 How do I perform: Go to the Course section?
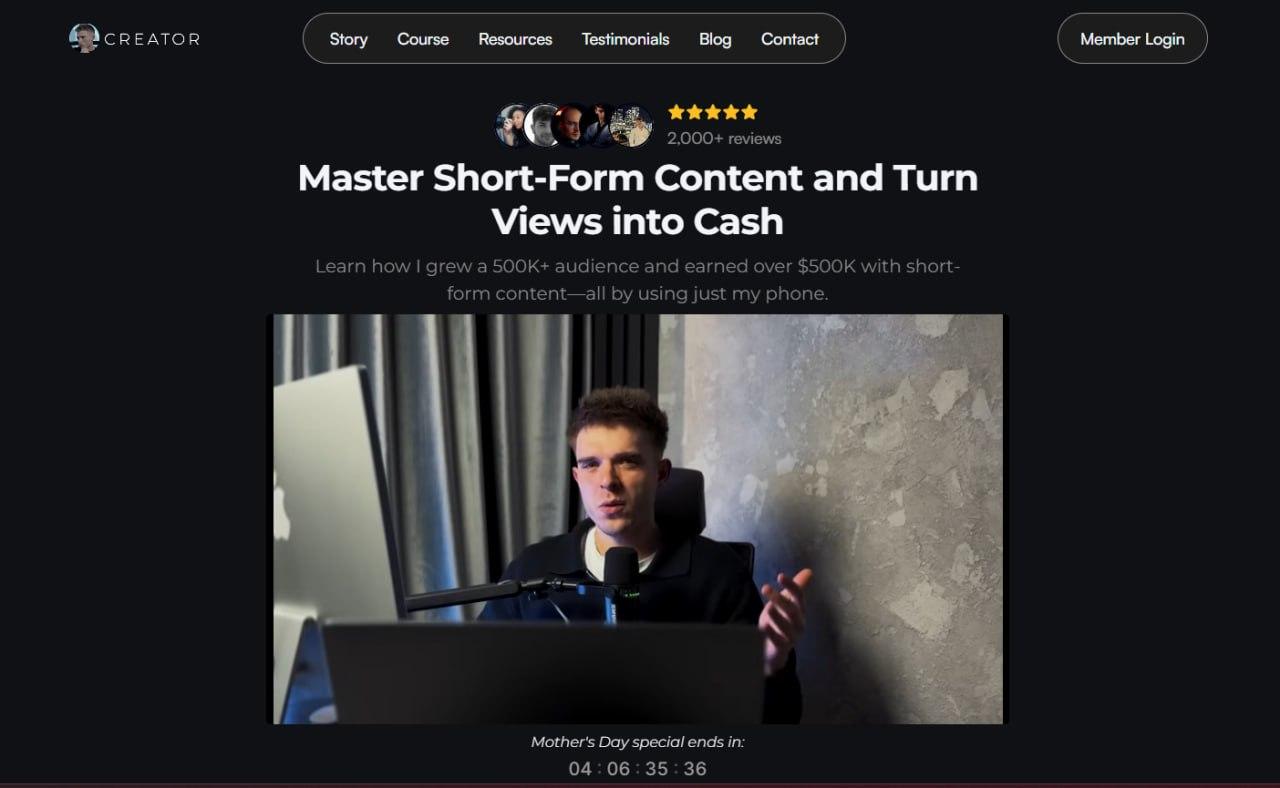tap(423, 39)
